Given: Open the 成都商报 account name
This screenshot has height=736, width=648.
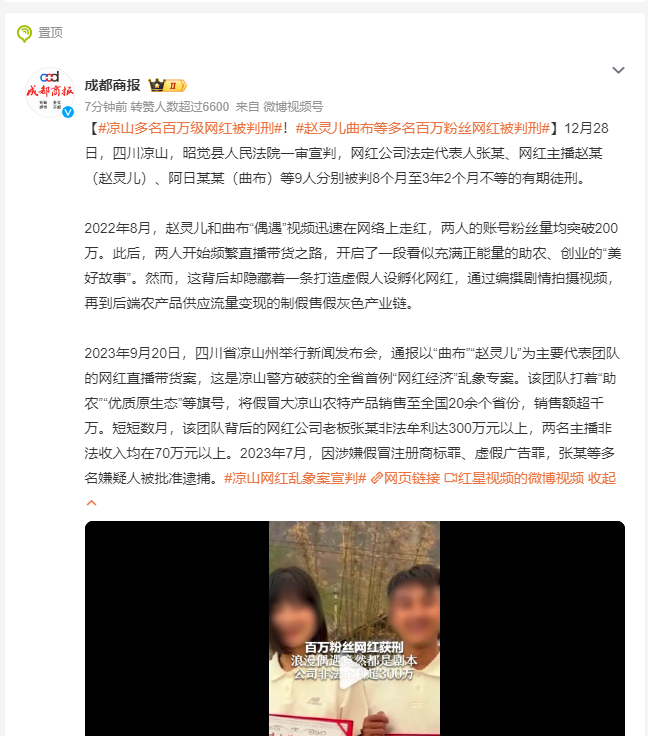Looking at the screenshot, I should (x=112, y=85).
